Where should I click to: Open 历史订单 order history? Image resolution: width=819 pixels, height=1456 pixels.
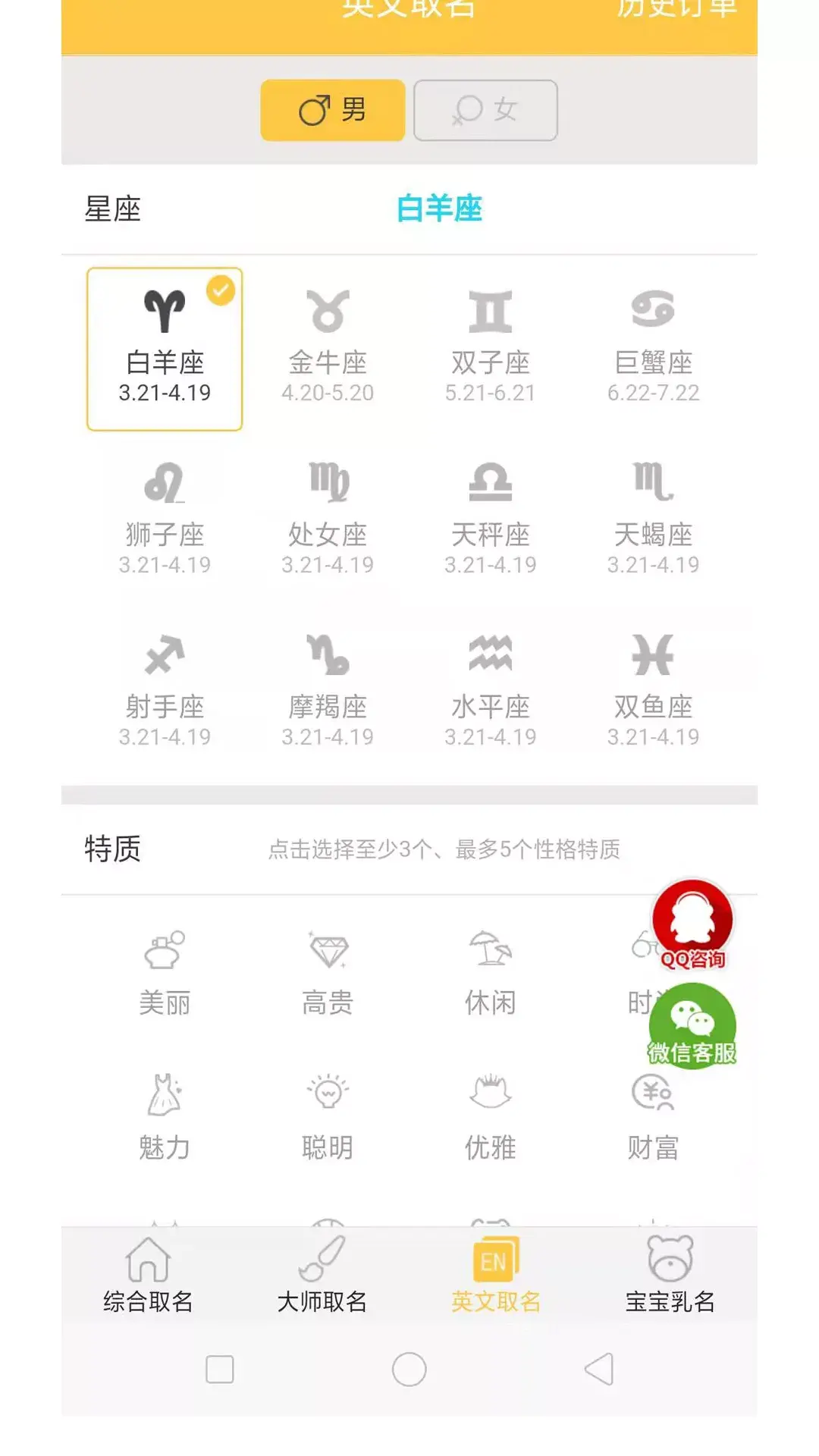(675, 9)
